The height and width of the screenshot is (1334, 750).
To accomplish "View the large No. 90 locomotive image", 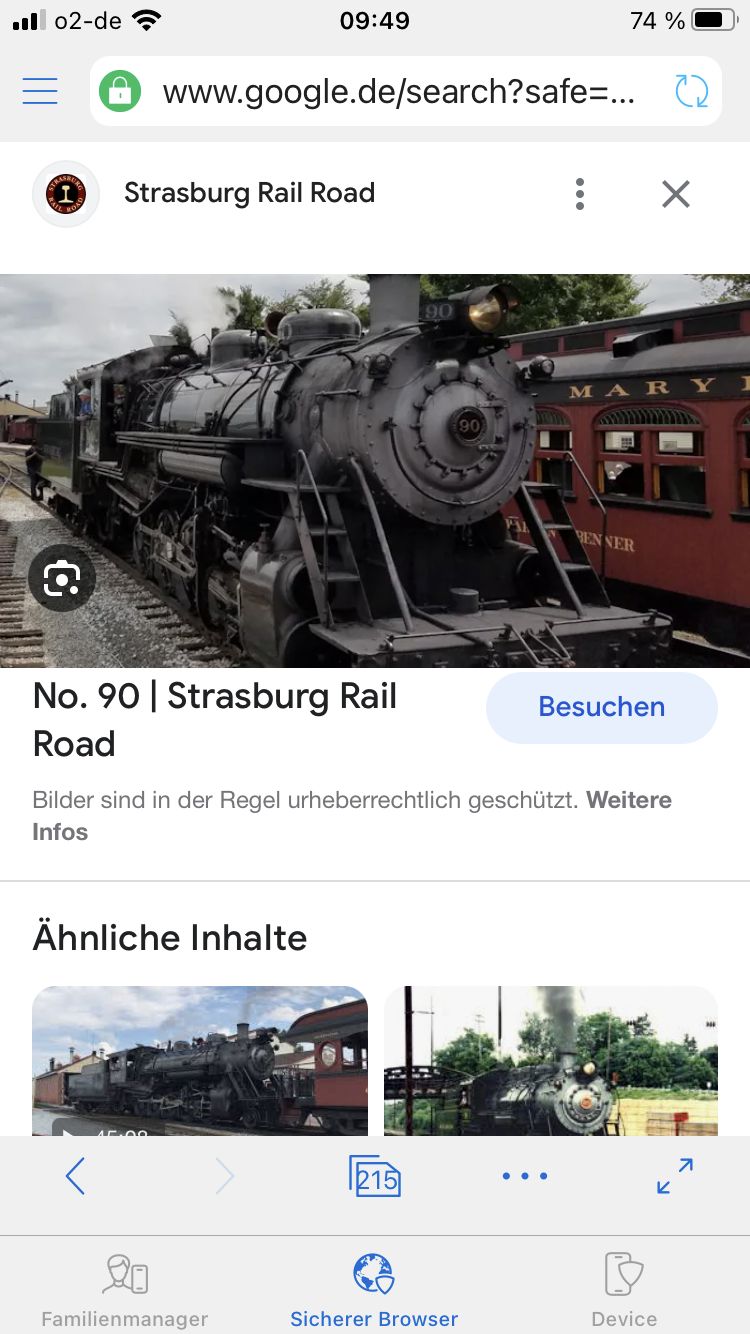I will 375,470.
